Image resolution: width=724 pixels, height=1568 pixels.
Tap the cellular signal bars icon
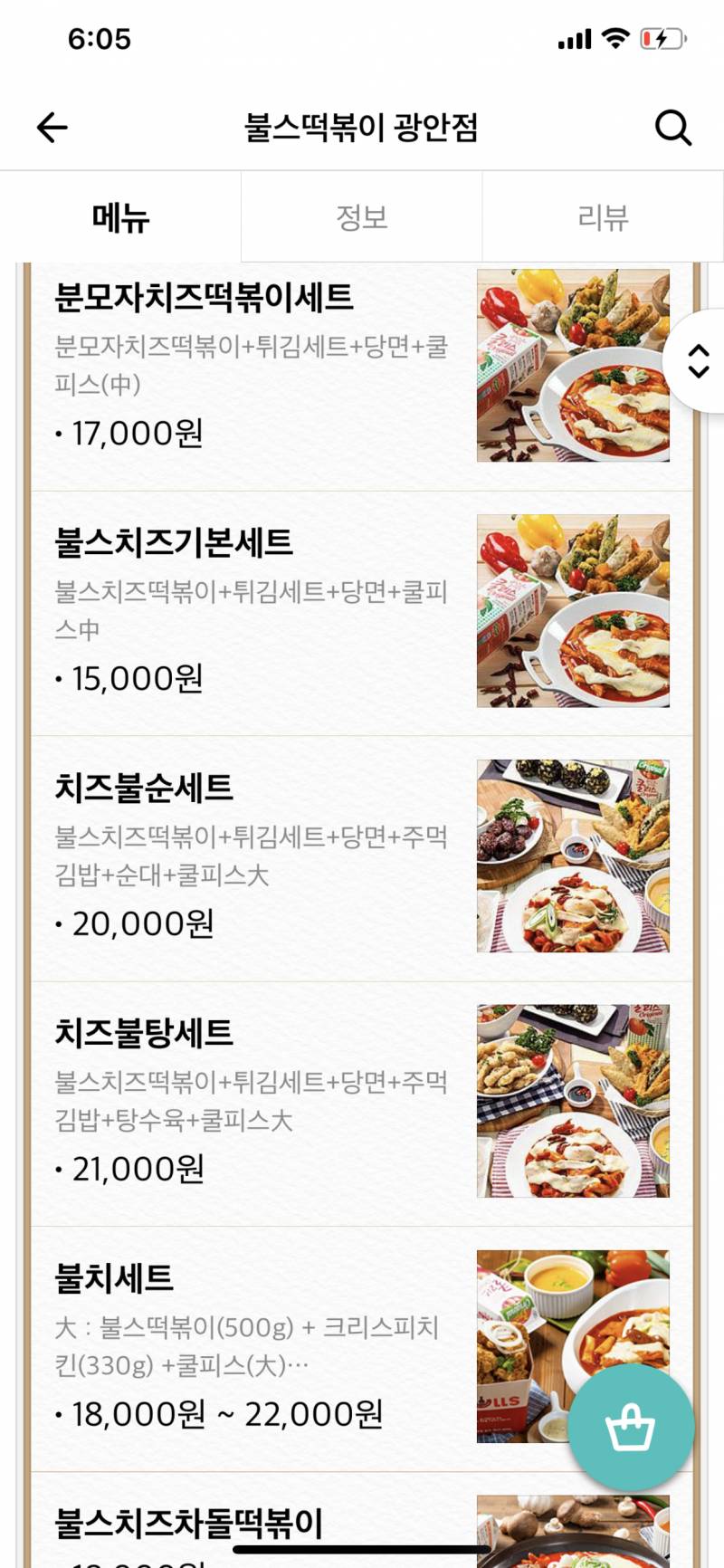(574, 38)
